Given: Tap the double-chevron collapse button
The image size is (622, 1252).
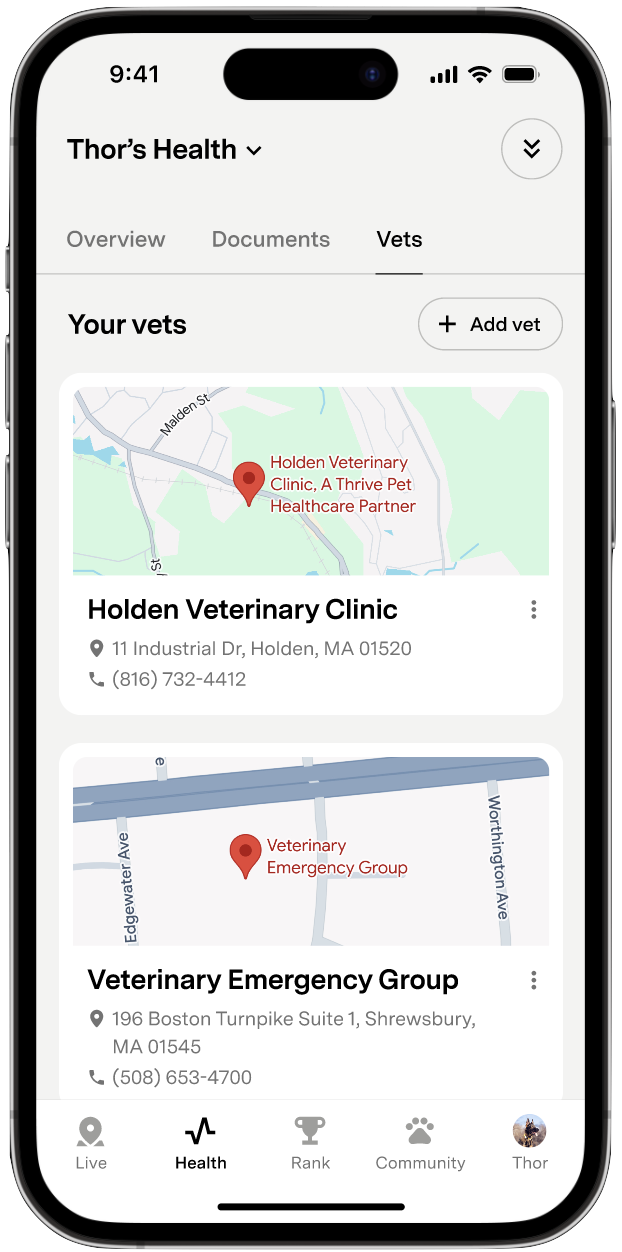Looking at the screenshot, I should point(531,149).
